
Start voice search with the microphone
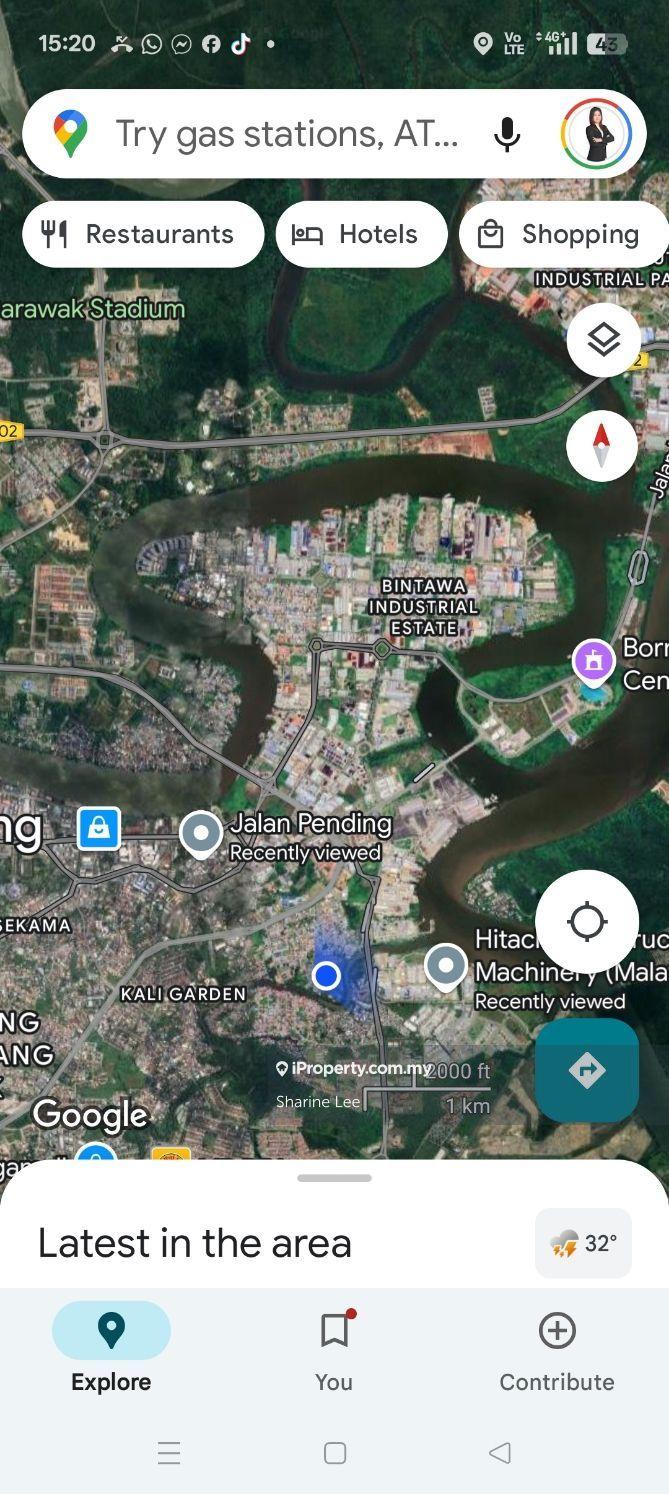tap(507, 134)
